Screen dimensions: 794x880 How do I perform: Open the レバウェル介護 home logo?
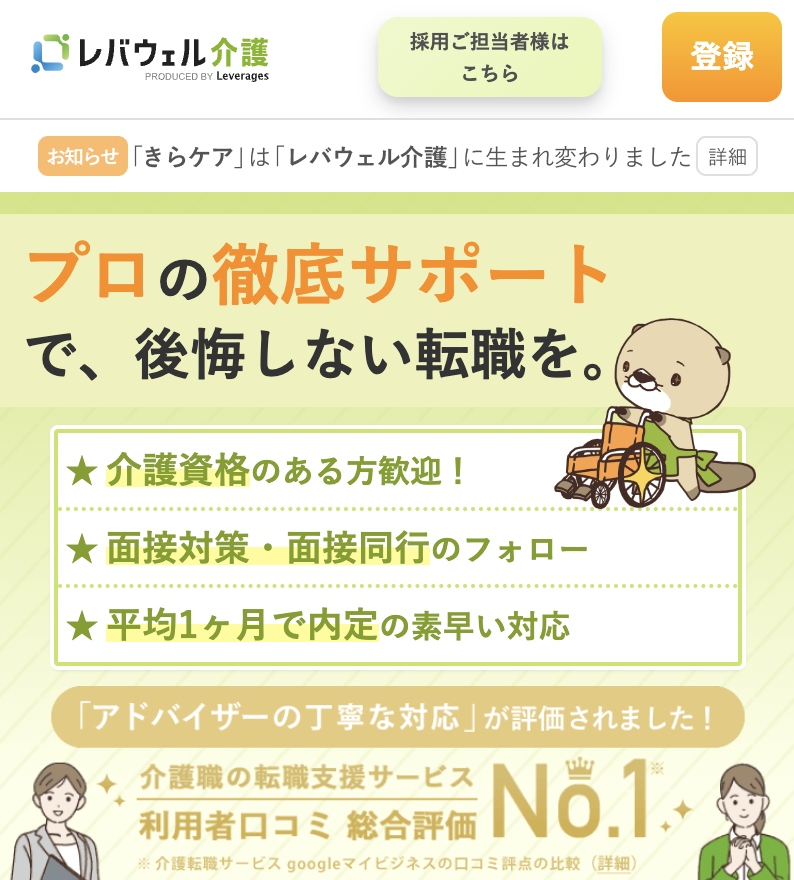point(150,55)
